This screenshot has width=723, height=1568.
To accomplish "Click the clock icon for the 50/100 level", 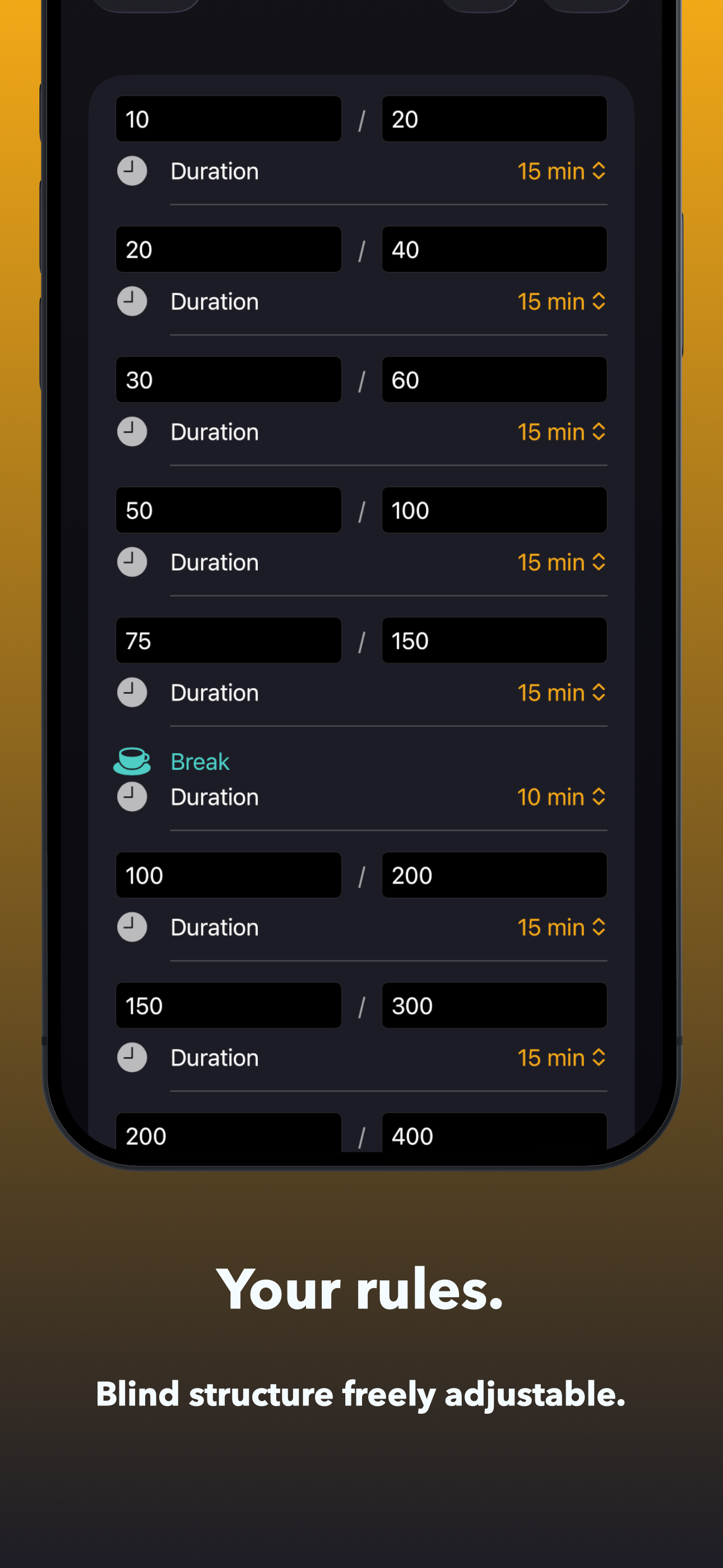I will (x=132, y=562).
